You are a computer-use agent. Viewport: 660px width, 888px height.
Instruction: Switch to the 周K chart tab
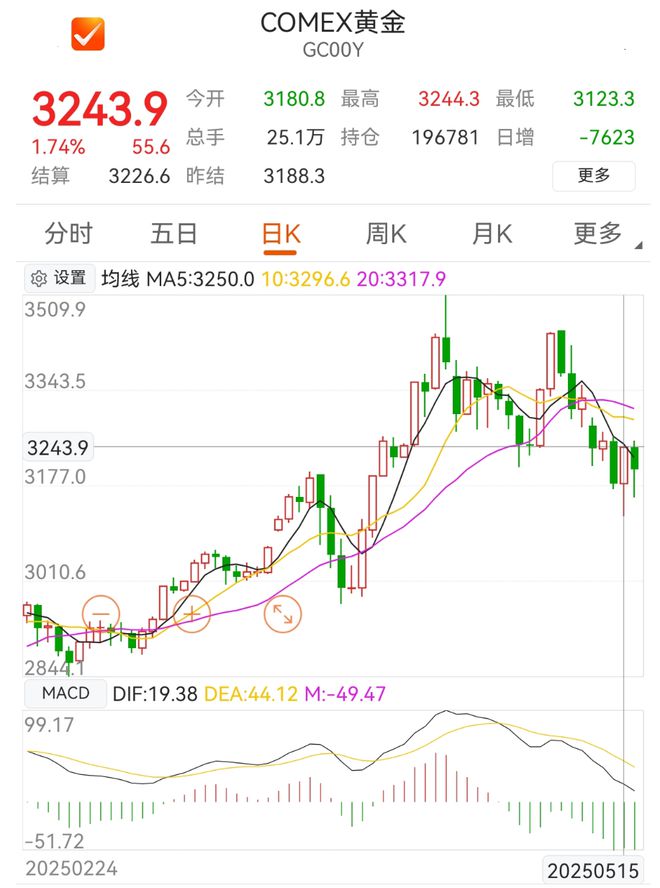tap(385, 234)
